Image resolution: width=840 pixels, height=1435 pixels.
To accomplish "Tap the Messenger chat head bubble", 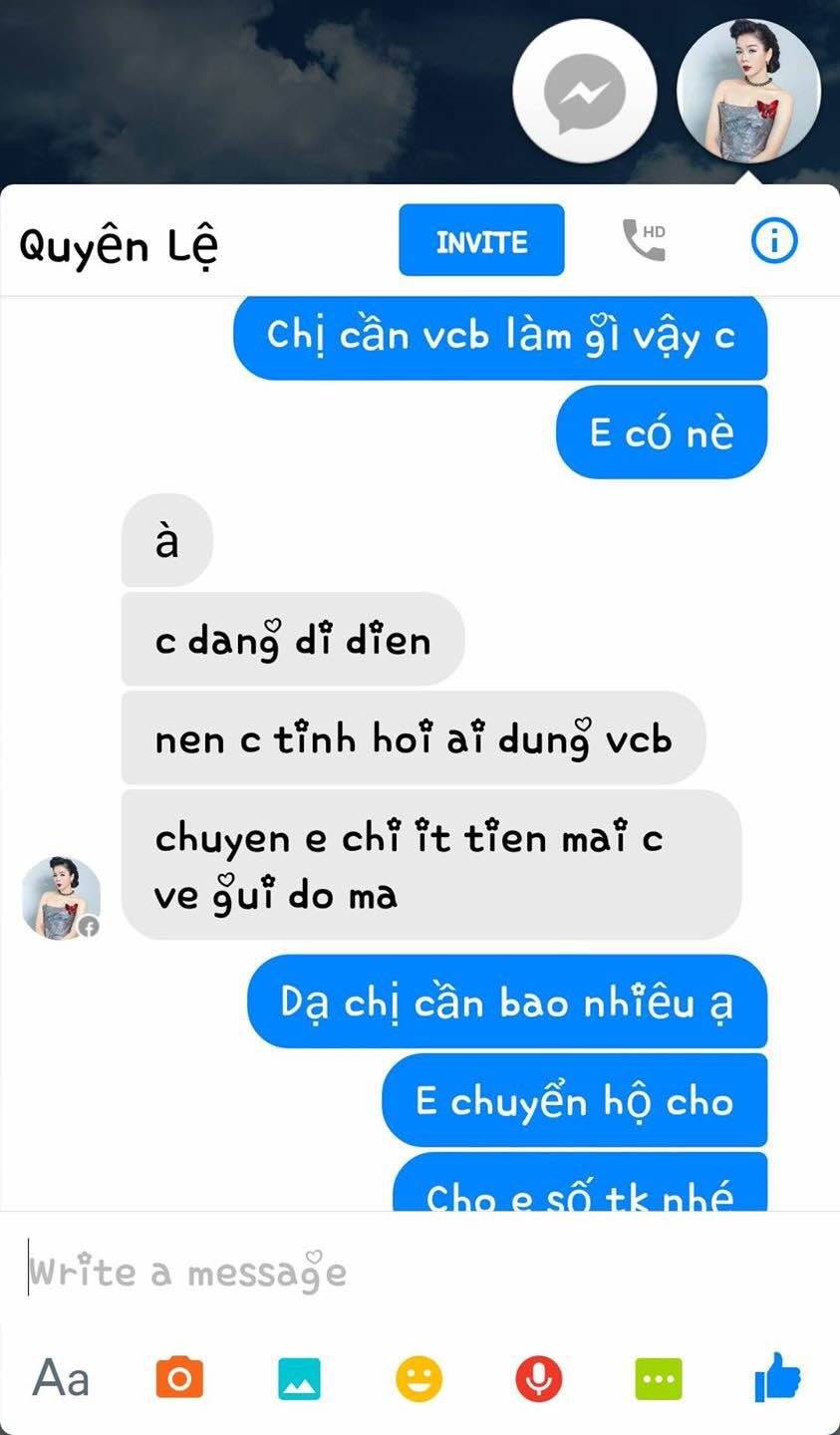I will tap(585, 93).
